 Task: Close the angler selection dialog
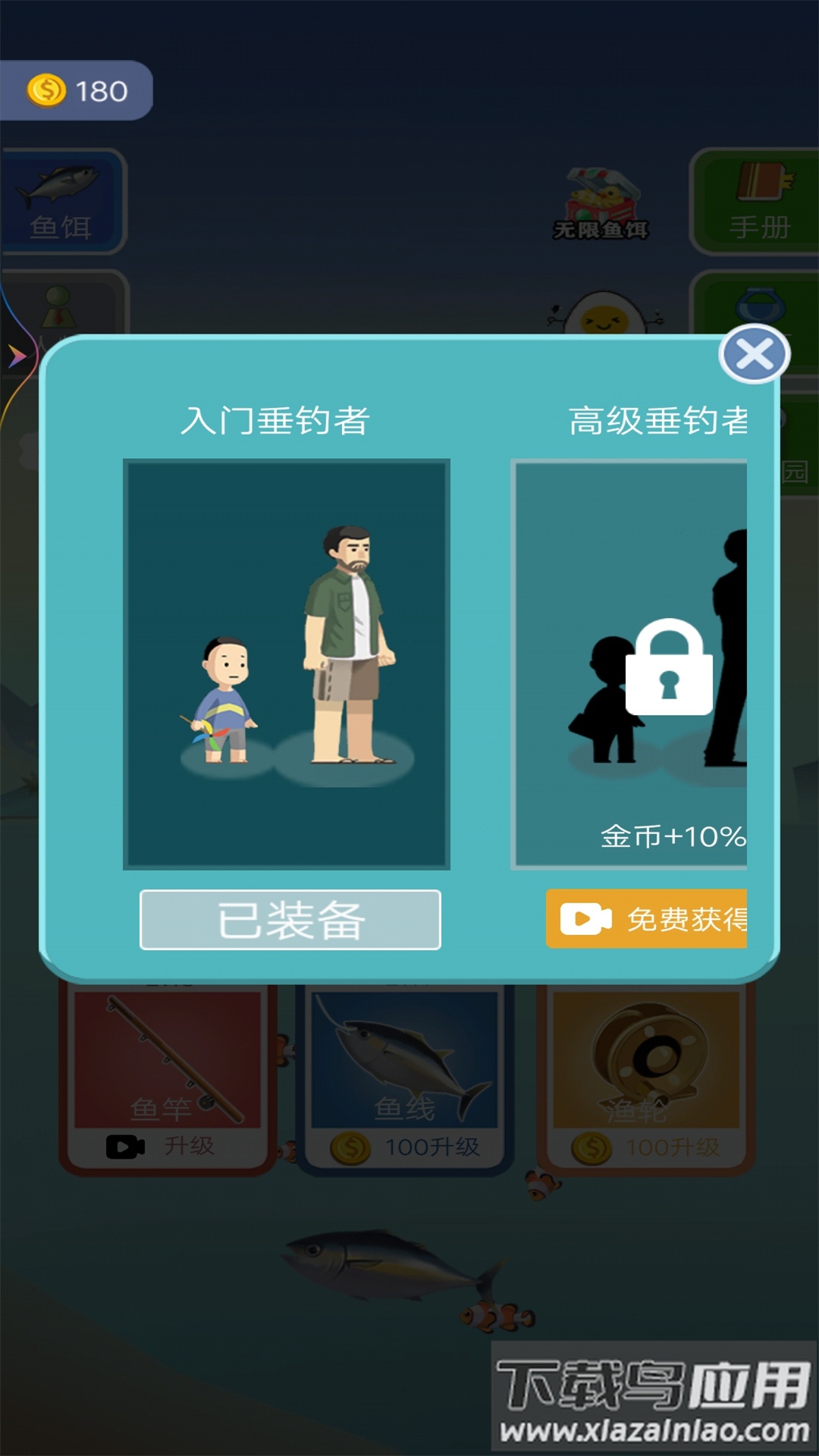click(x=754, y=353)
